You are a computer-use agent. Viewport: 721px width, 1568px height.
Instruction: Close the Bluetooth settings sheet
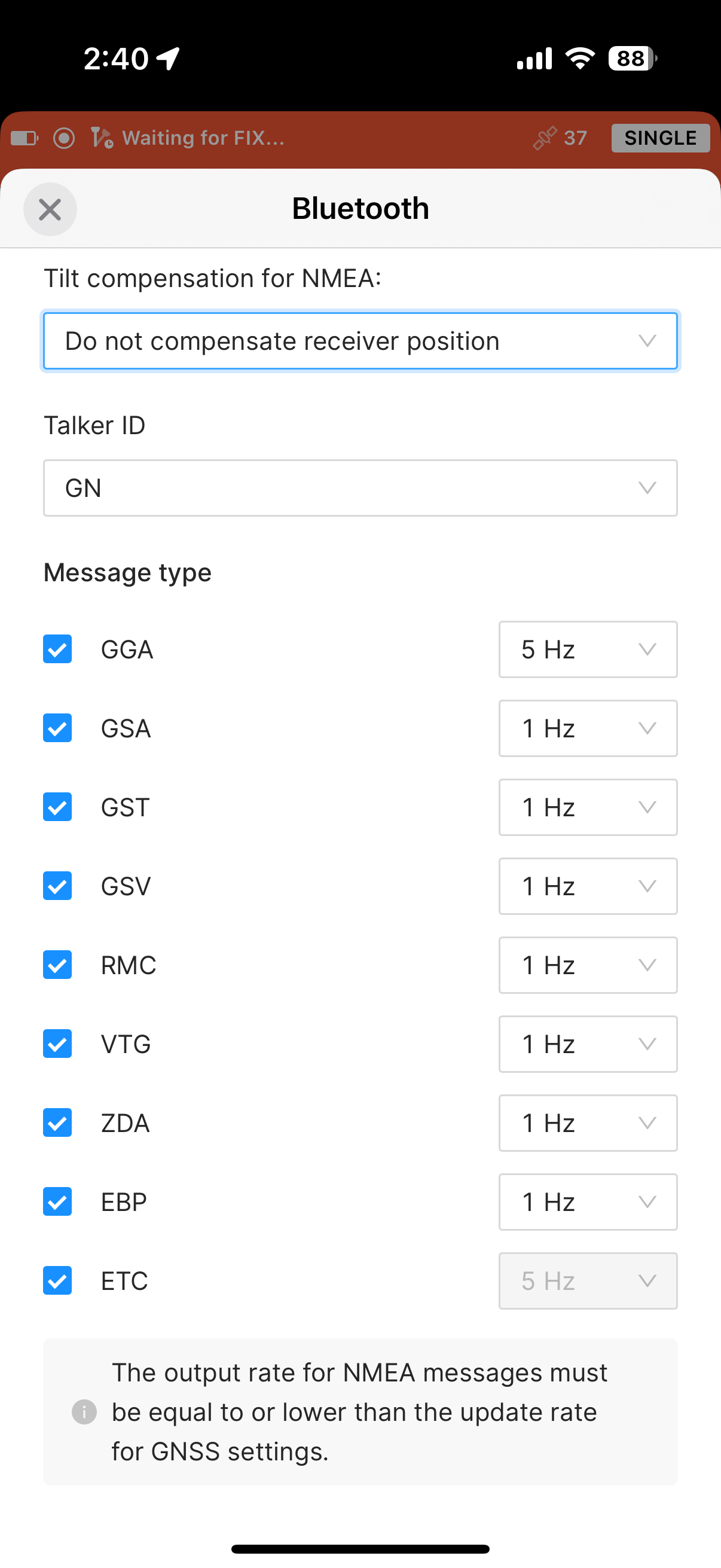(50, 209)
